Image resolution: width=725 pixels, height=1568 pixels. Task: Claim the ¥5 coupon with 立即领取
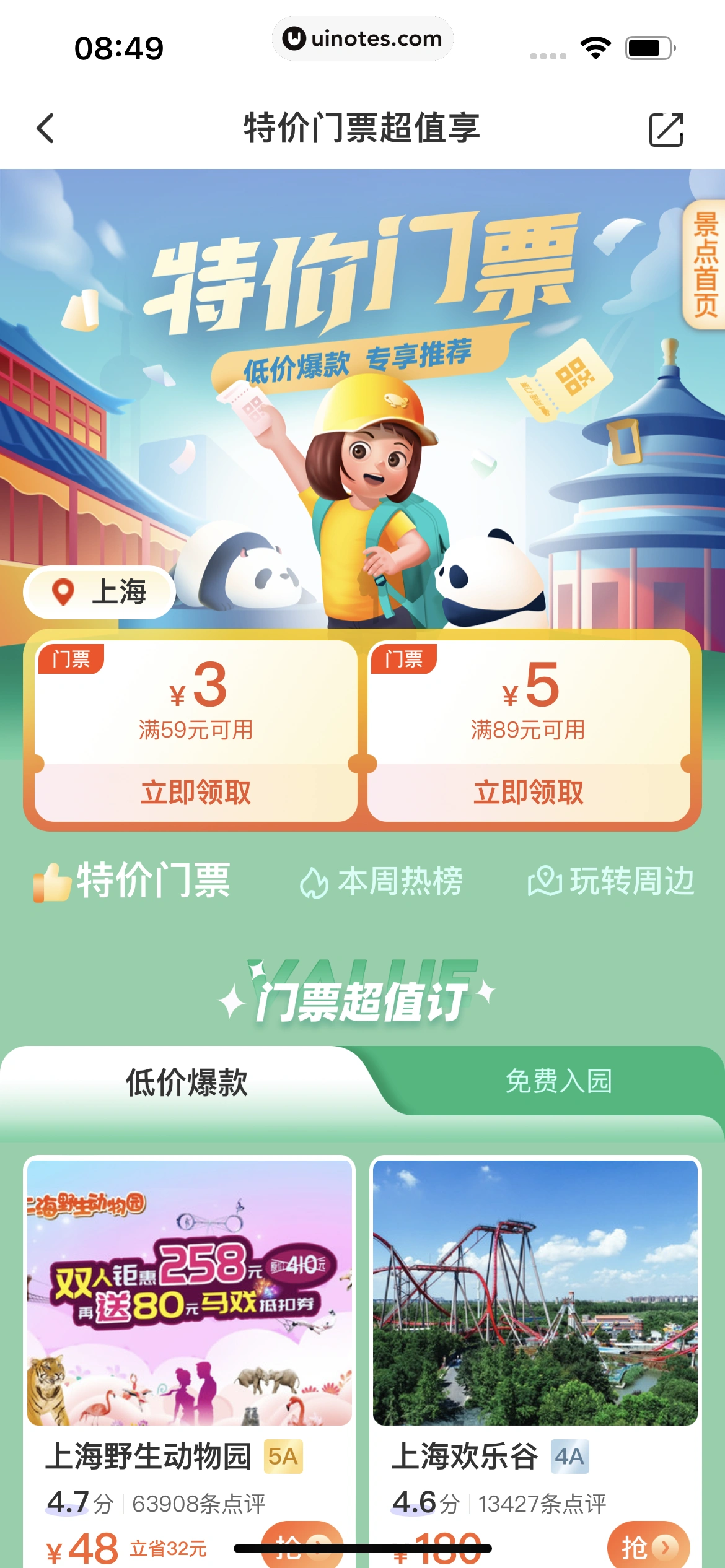[x=528, y=792]
